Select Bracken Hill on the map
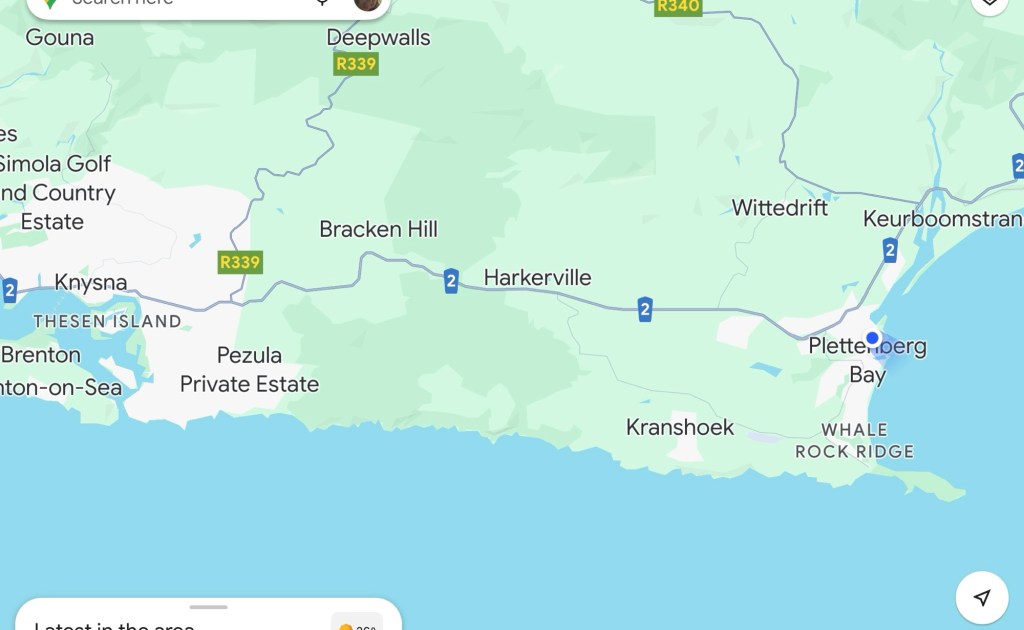 [x=378, y=229]
